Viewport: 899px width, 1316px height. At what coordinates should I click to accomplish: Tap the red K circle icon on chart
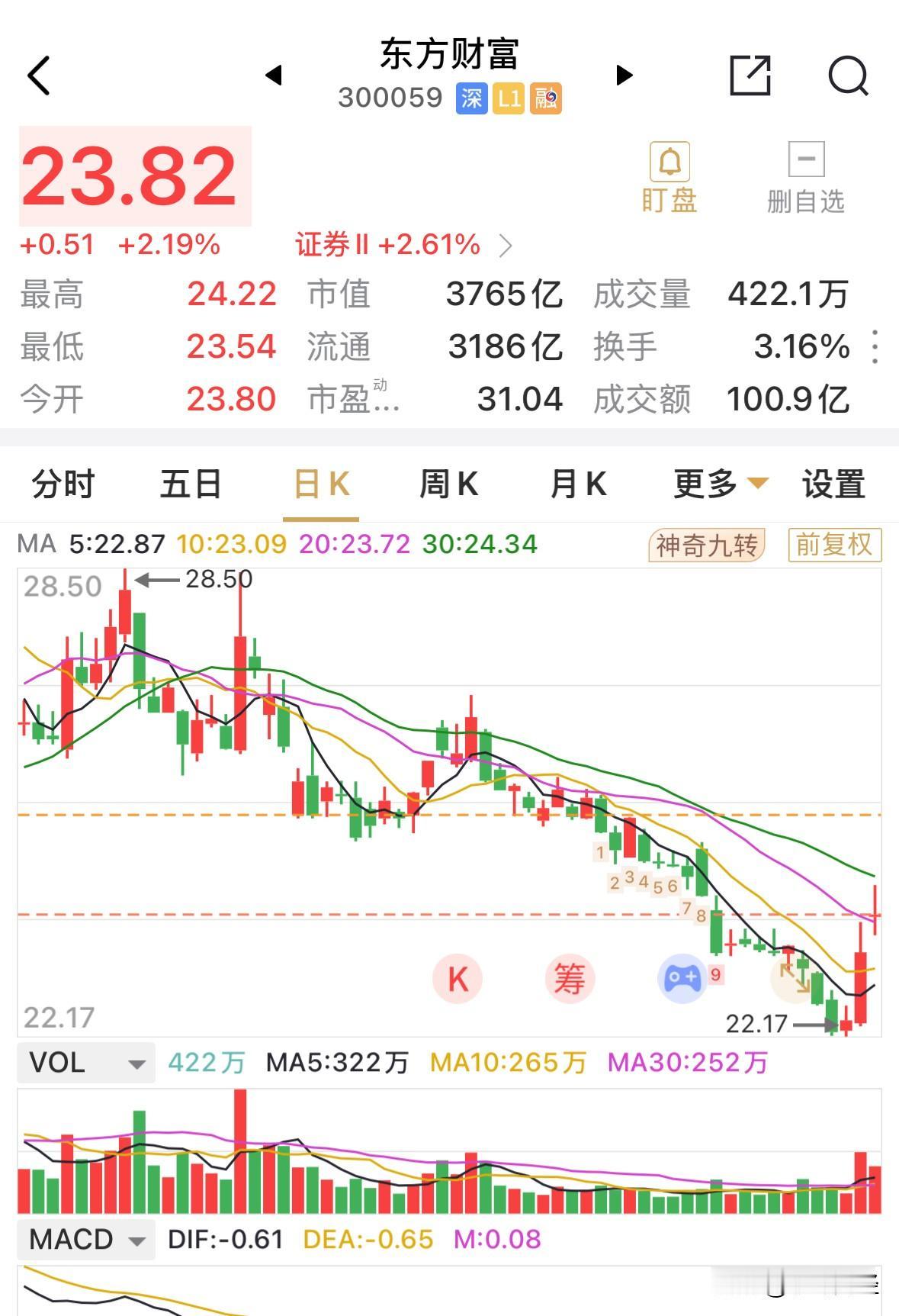tap(458, 979)
